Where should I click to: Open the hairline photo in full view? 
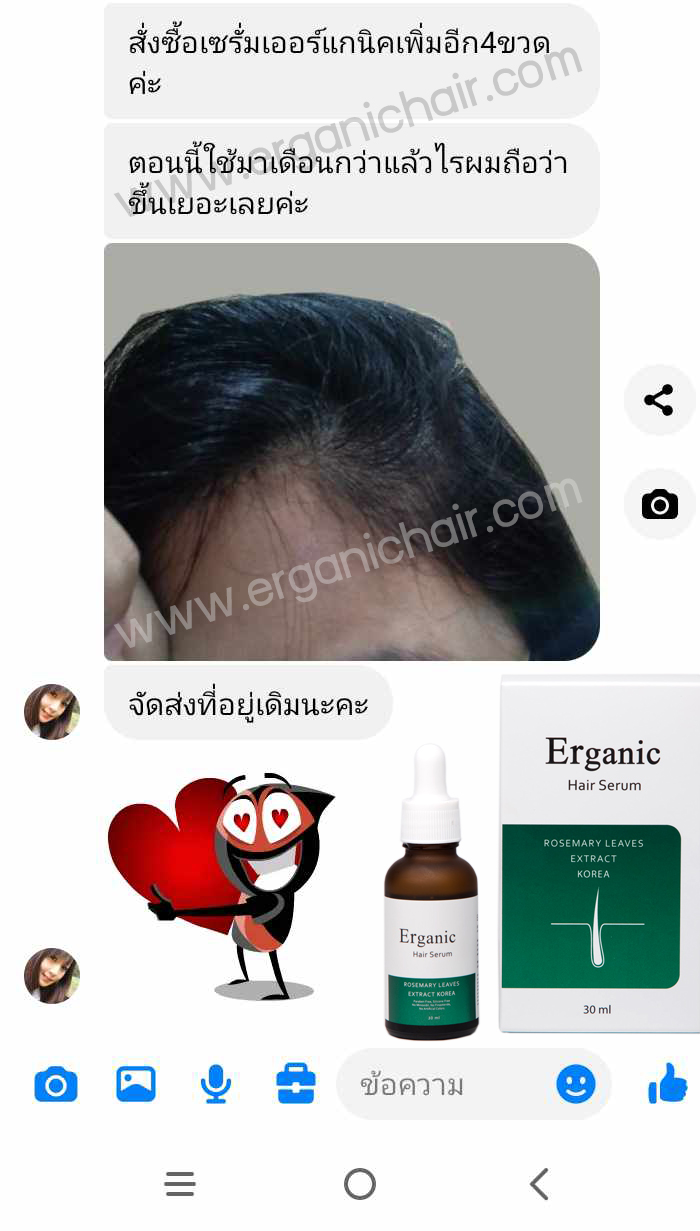(x=351, y=451)
